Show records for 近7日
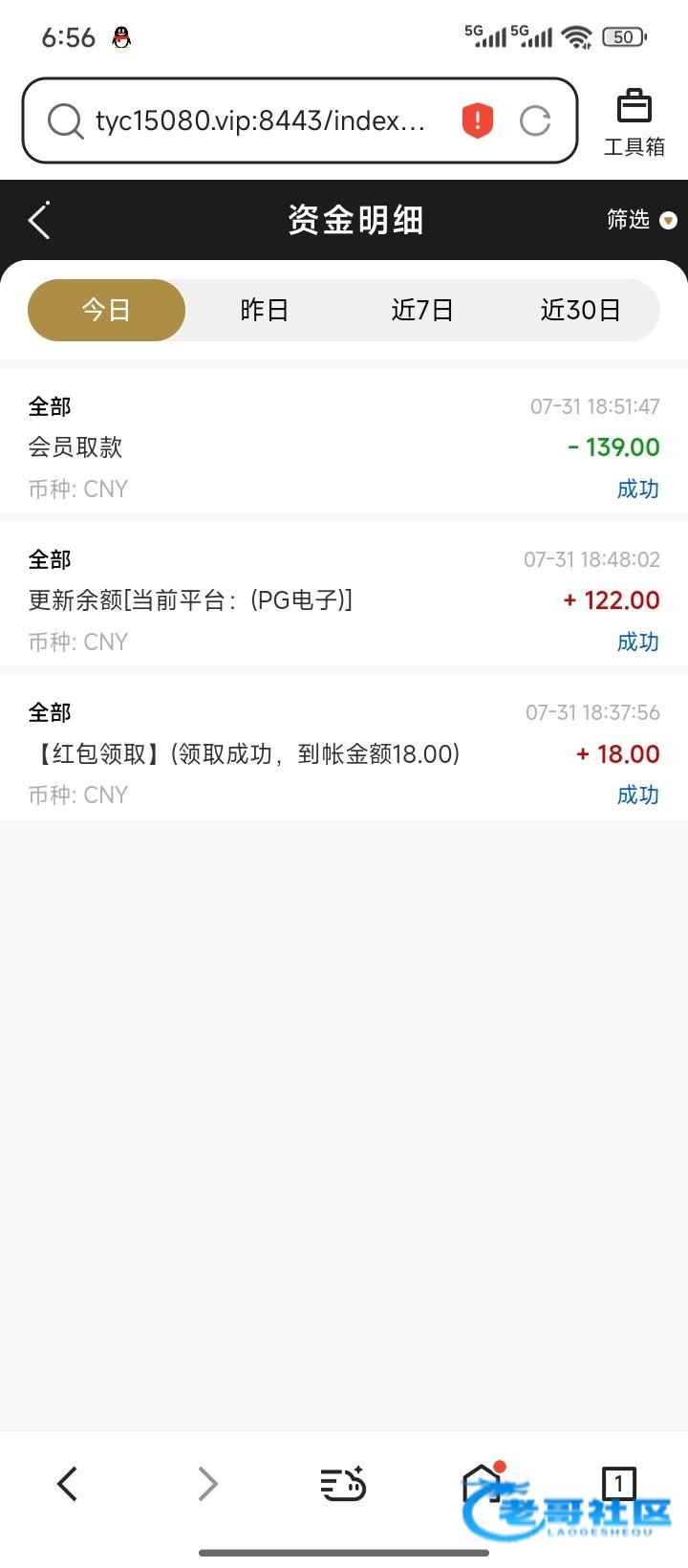 pyautogui.click(x=421, y=310)
